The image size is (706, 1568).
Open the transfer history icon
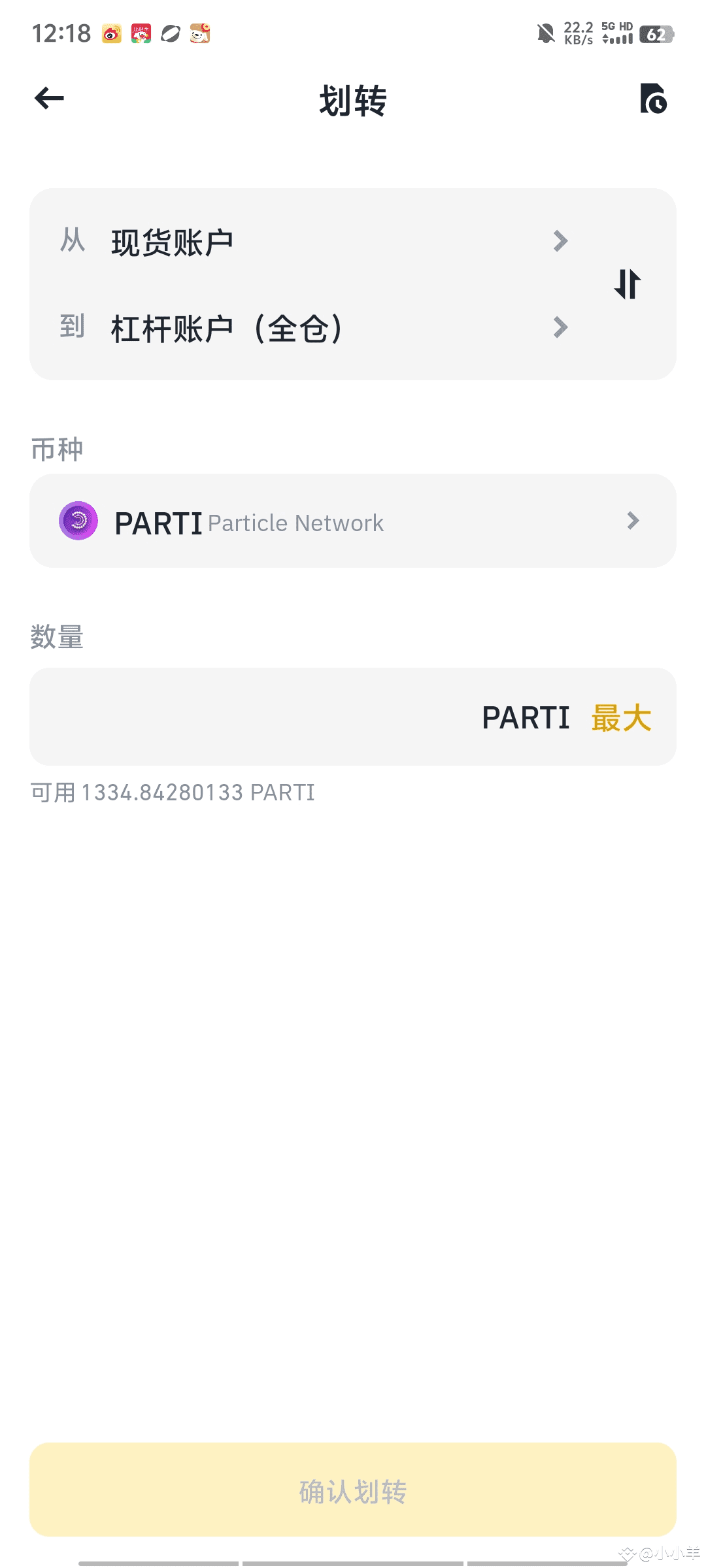(653, 99)
